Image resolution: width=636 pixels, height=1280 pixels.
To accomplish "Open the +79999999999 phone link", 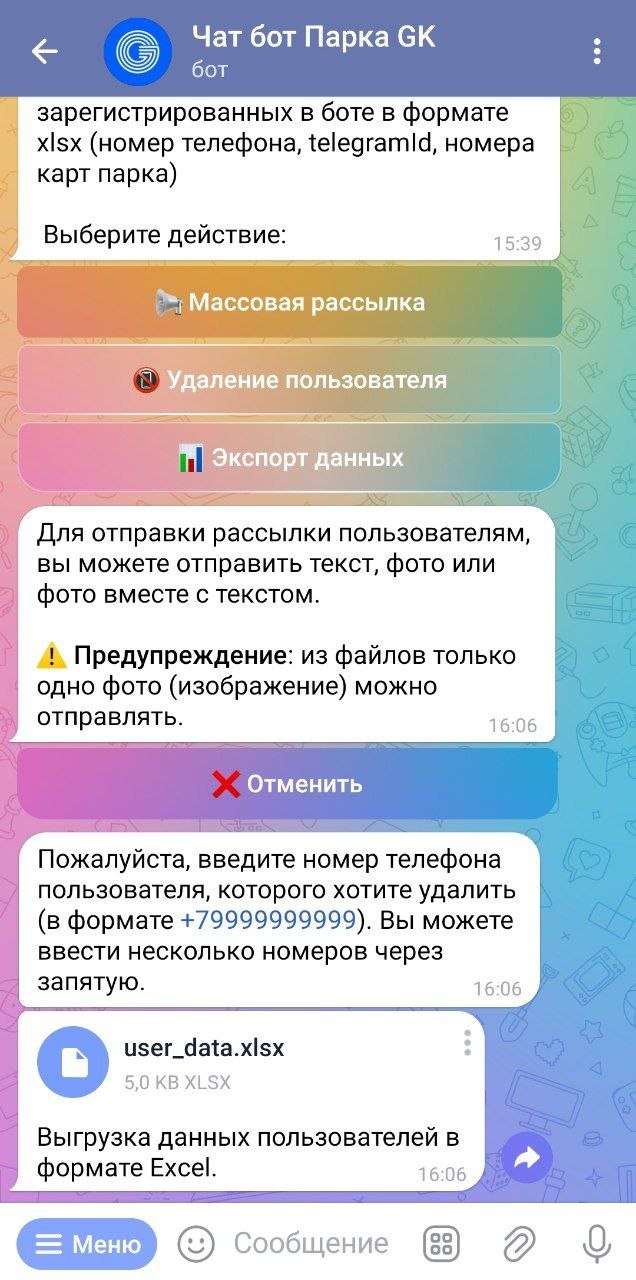I will coord(268,920).
